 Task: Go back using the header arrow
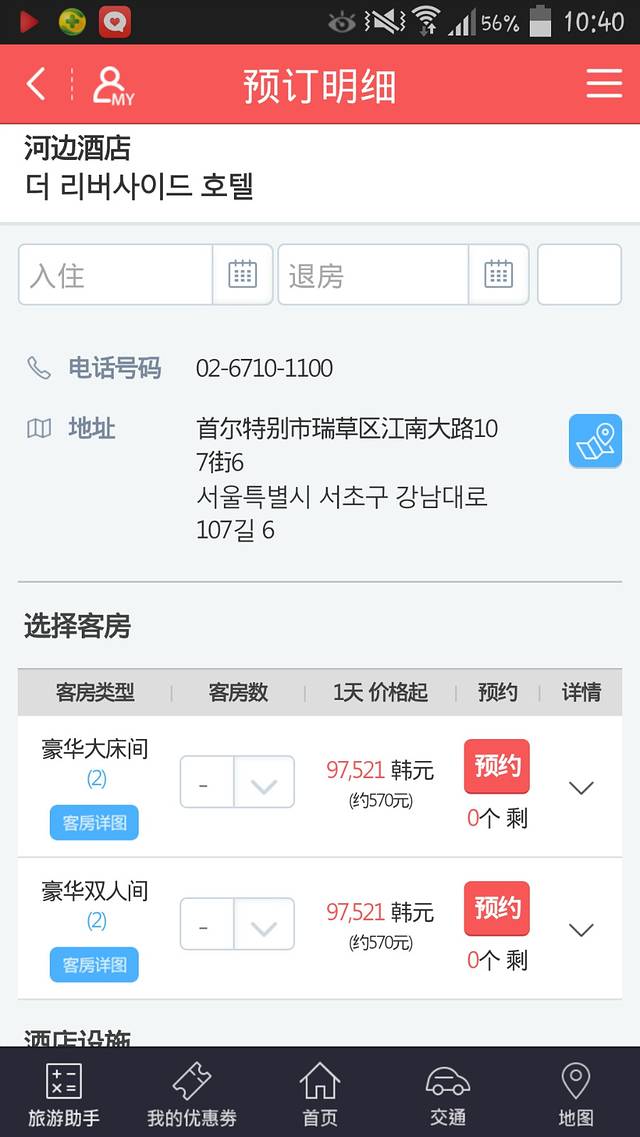click(36, 84)
